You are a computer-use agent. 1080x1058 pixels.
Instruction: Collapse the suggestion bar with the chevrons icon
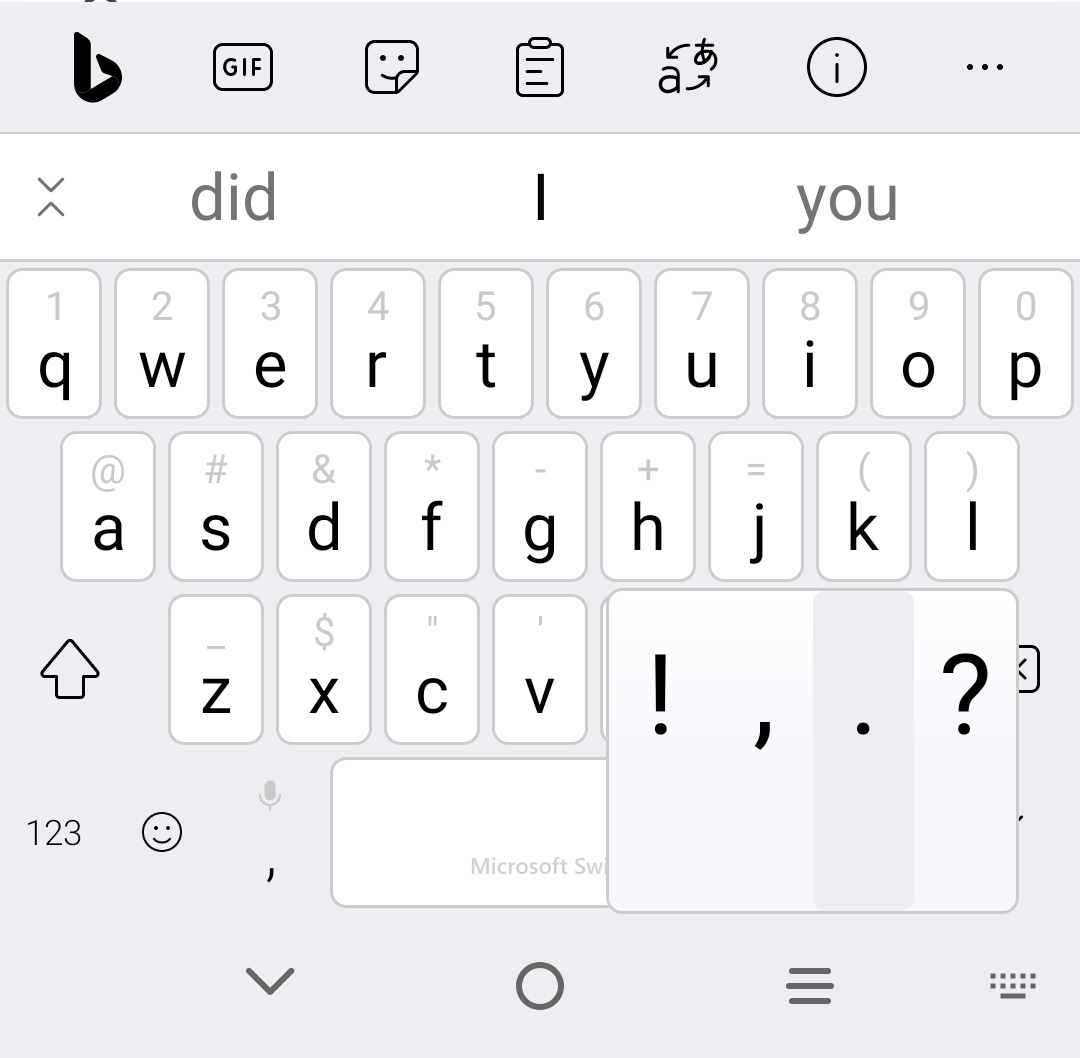pos(51,197)
